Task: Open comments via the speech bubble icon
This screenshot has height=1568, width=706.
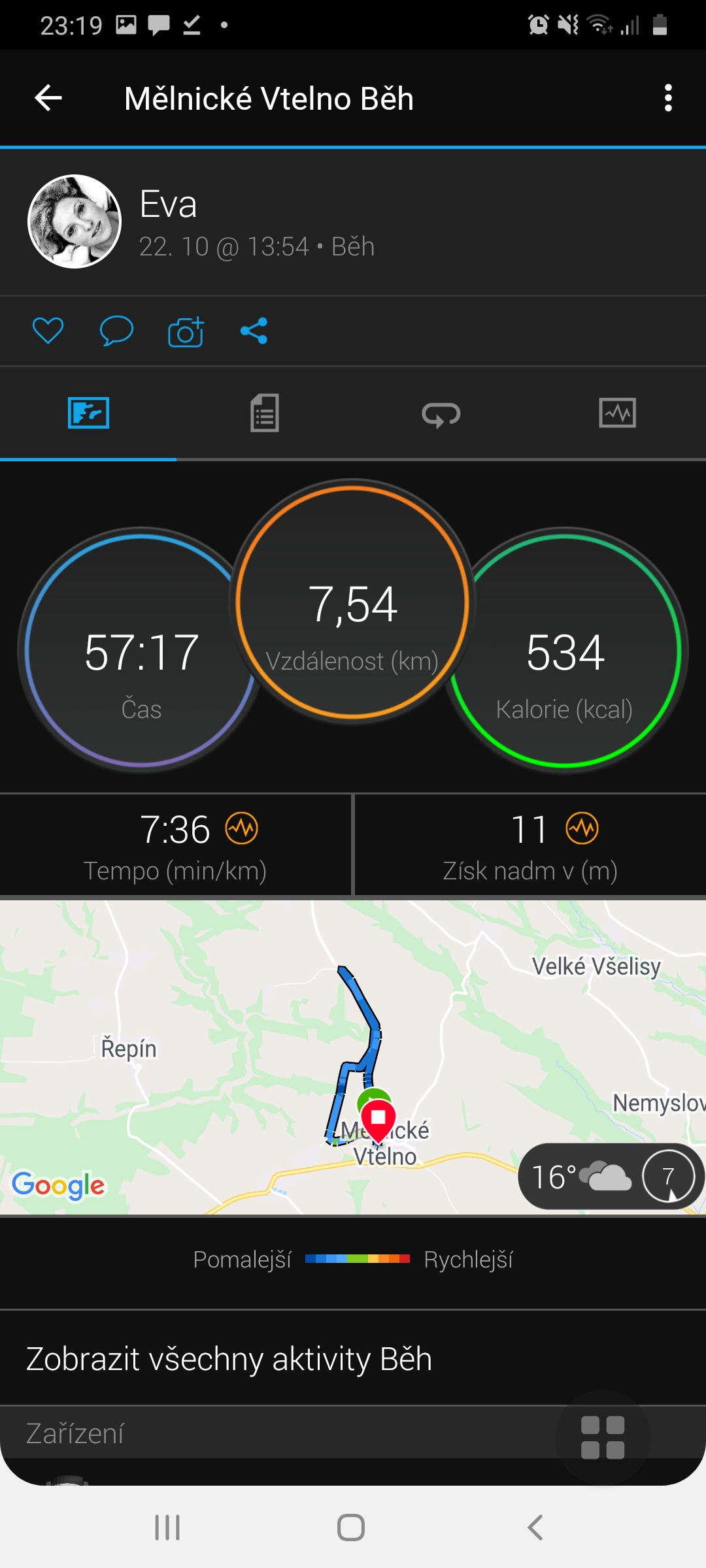Action: [x=116, y=331]
